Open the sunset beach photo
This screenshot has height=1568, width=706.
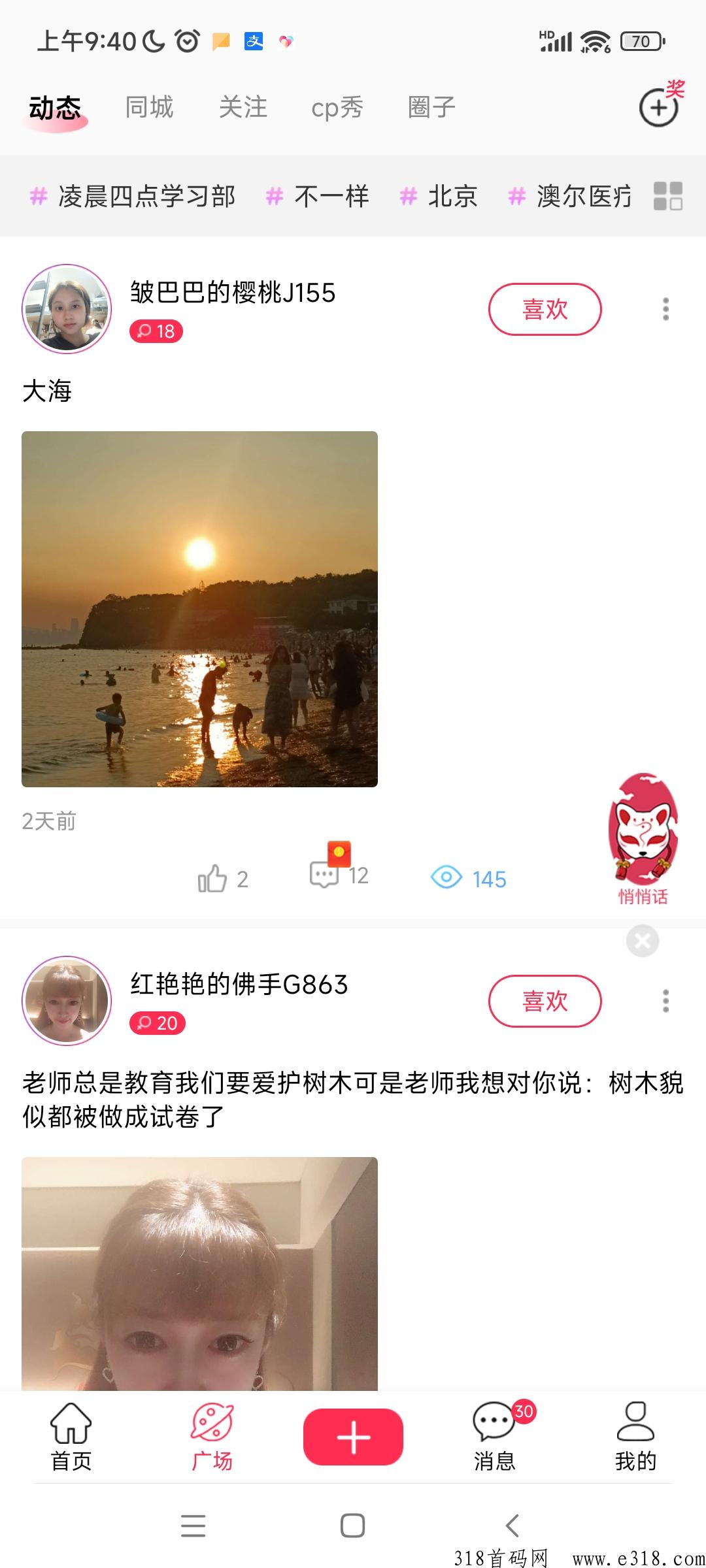[x=199, y=609]
